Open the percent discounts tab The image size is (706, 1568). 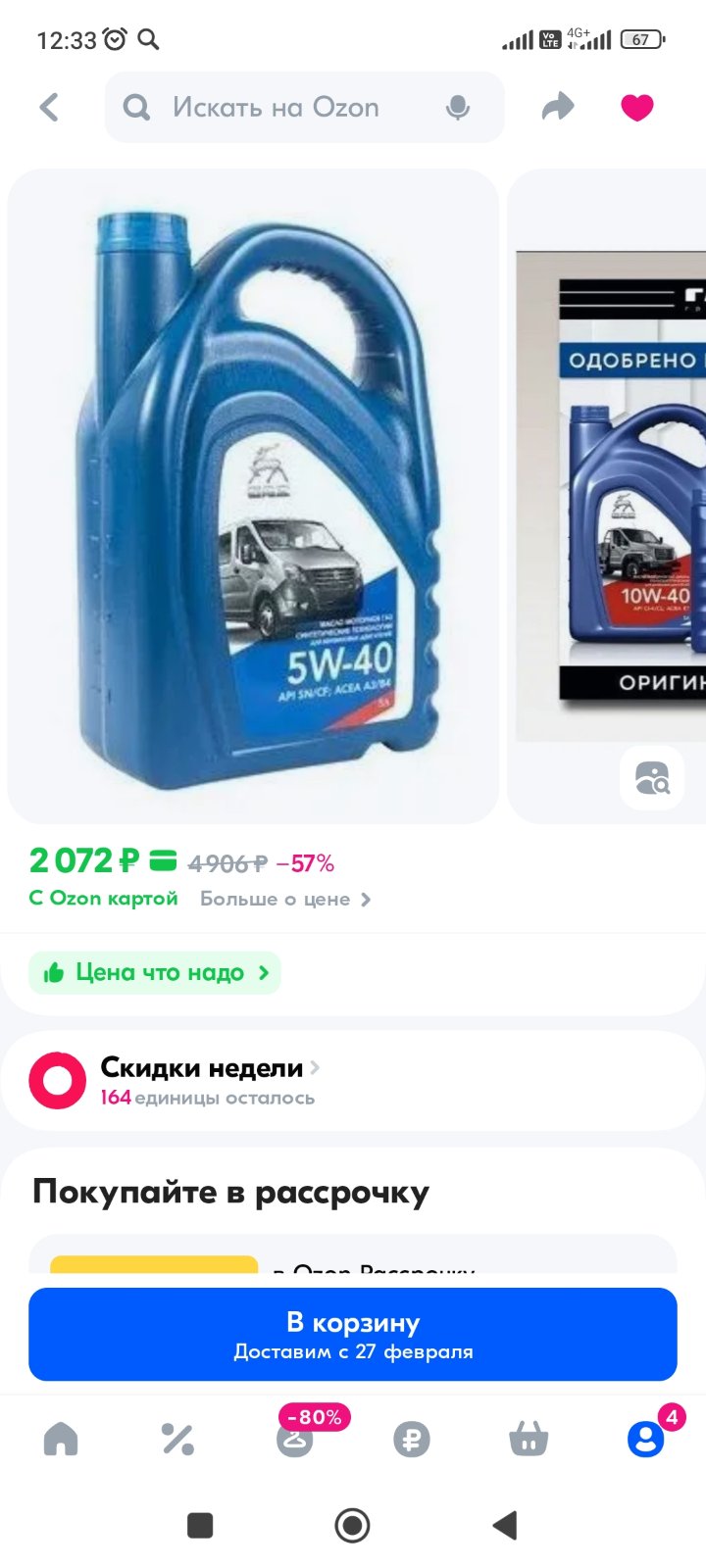click(177, 1439)
